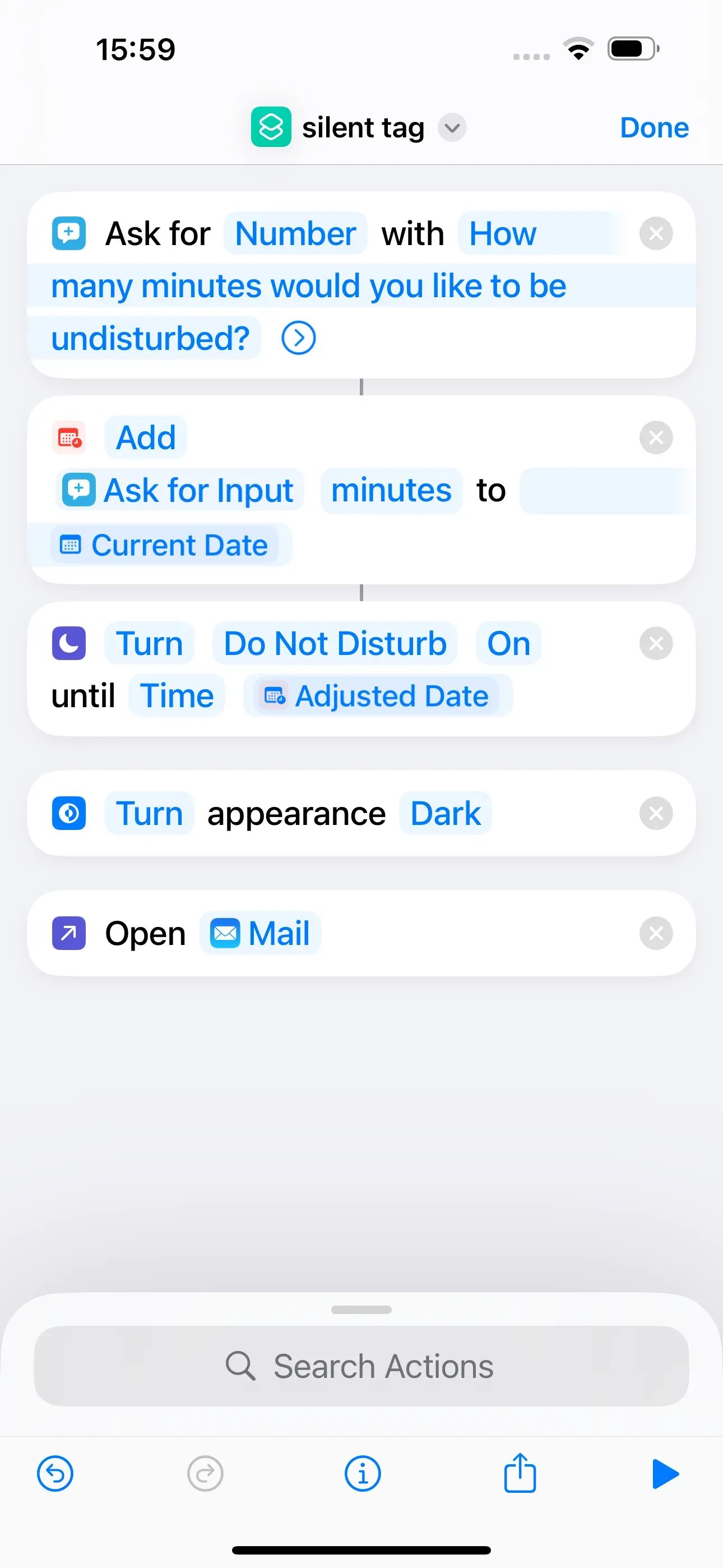
Task: Tap the Search Actions field
Action: tap(361, 1366)
